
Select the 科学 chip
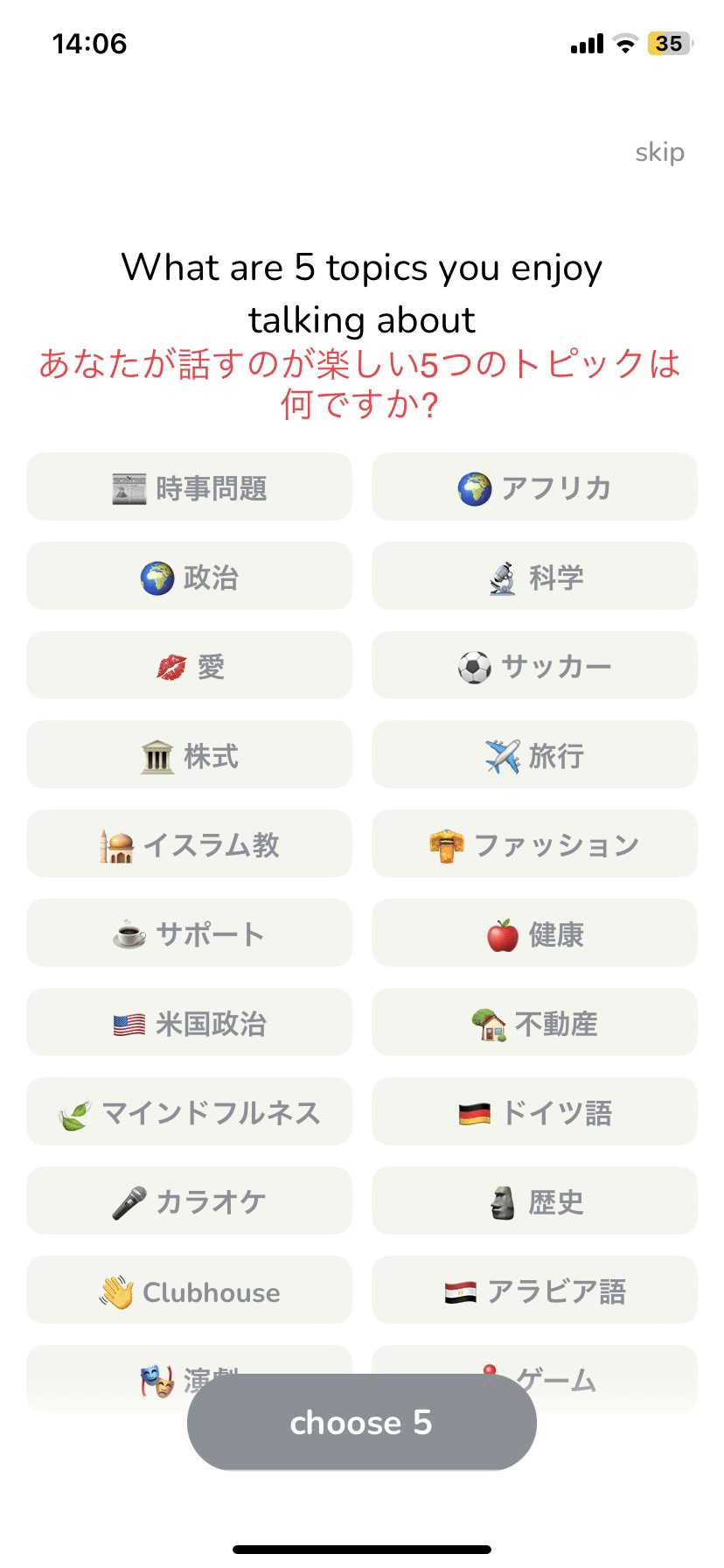pyautogui.click(x=534, y=577)
